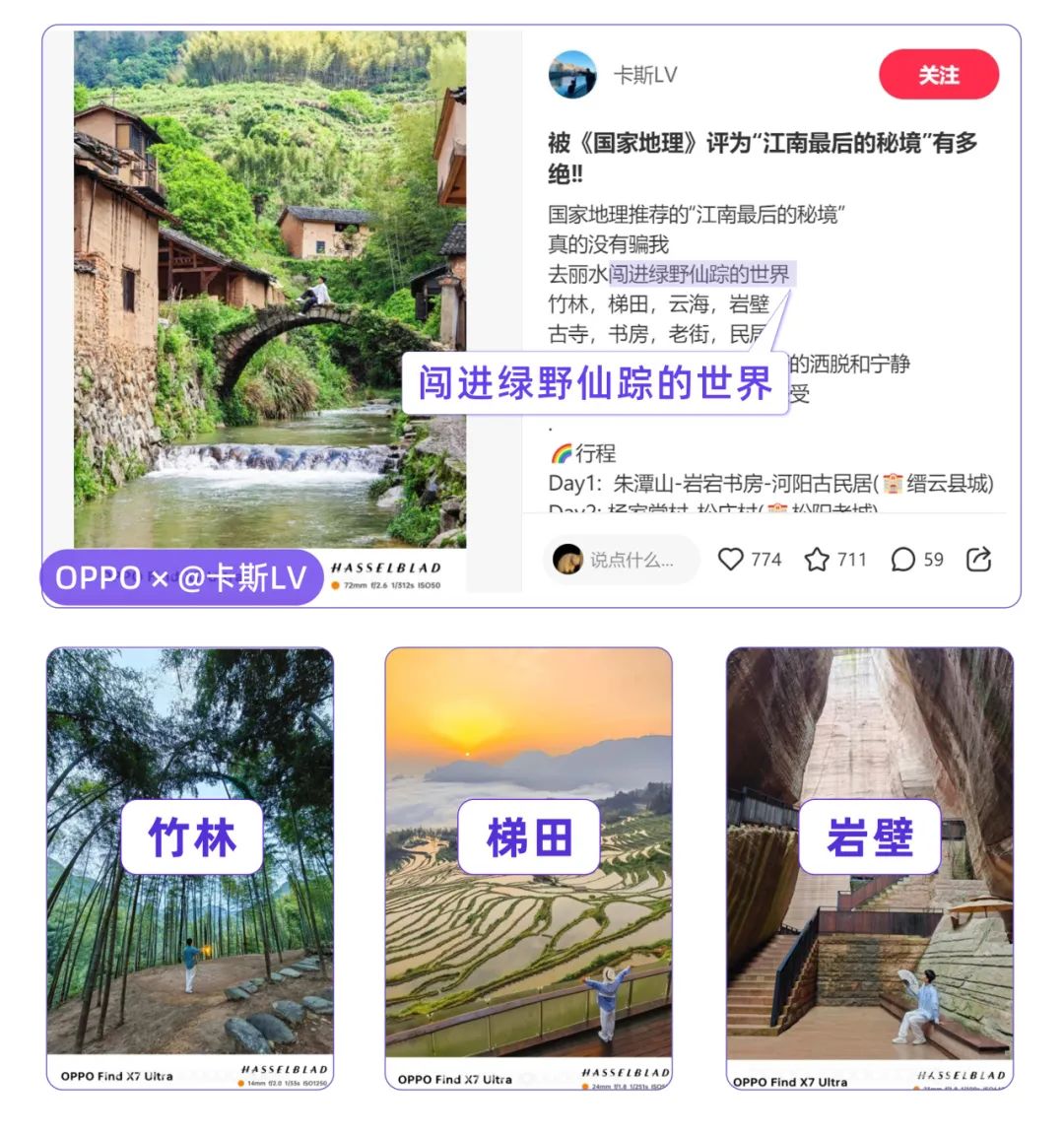The image size is (1064, 1136).
Task: Tap the 说点什么 comment input field
Action: [x=631, y=560]
